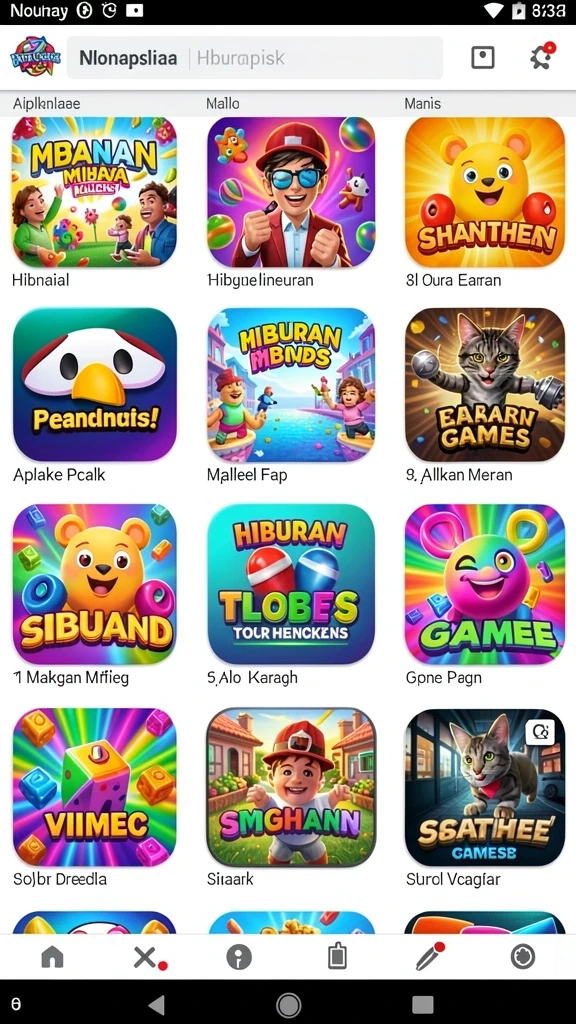The width and height of the screenshot is (576, 1024).
Task: Open the settings gear with red dot
Action: [x=541, y=57]
